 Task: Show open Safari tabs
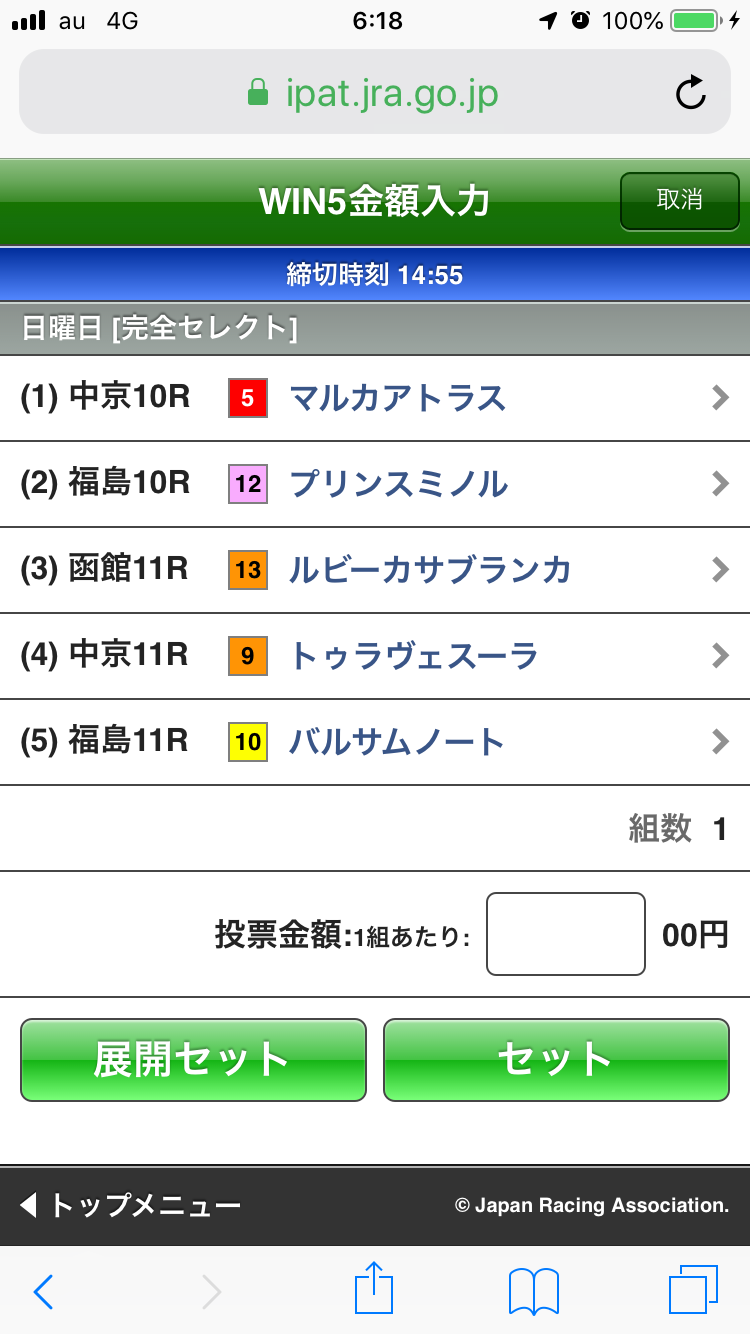(x=692, y=1291)
